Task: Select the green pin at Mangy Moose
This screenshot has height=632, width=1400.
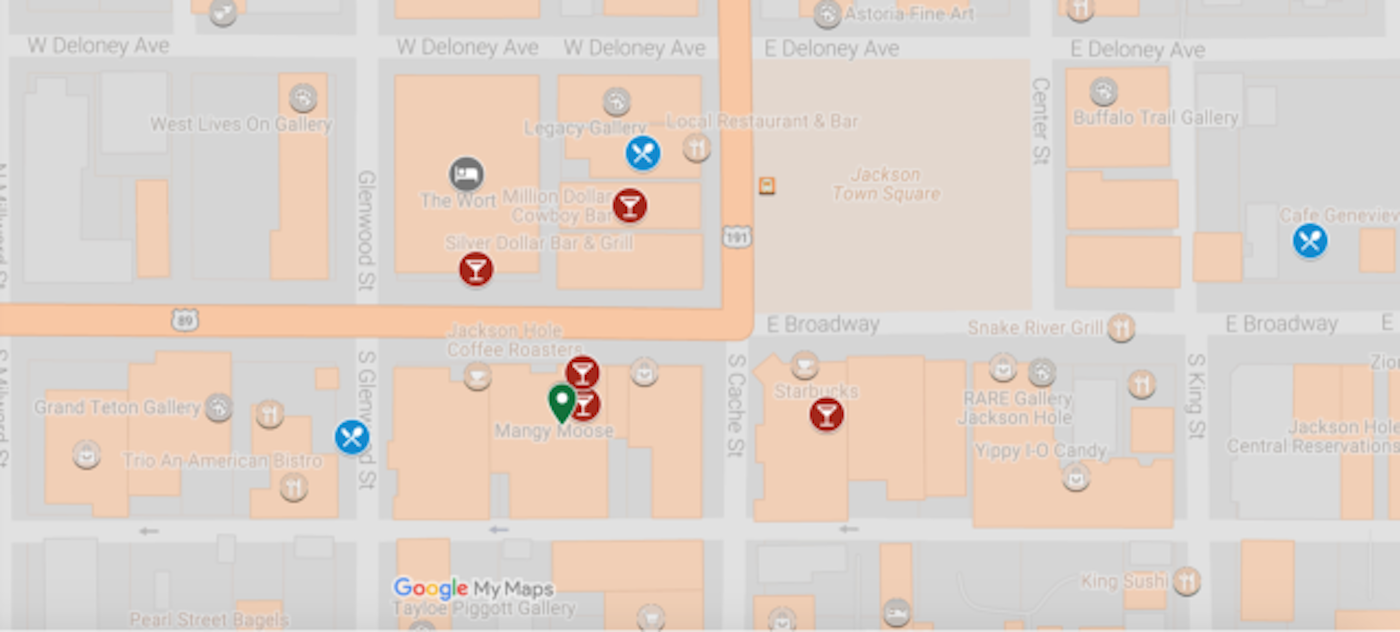Action: tap(562, 402)
